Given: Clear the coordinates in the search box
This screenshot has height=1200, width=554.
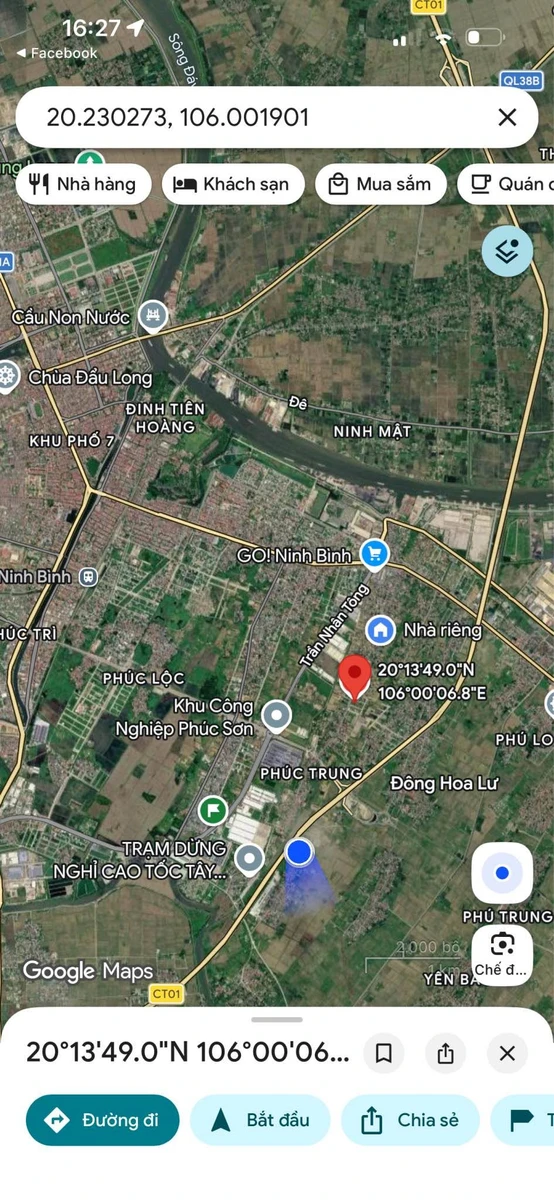Looking at the screenshot, I should point(507,117).
